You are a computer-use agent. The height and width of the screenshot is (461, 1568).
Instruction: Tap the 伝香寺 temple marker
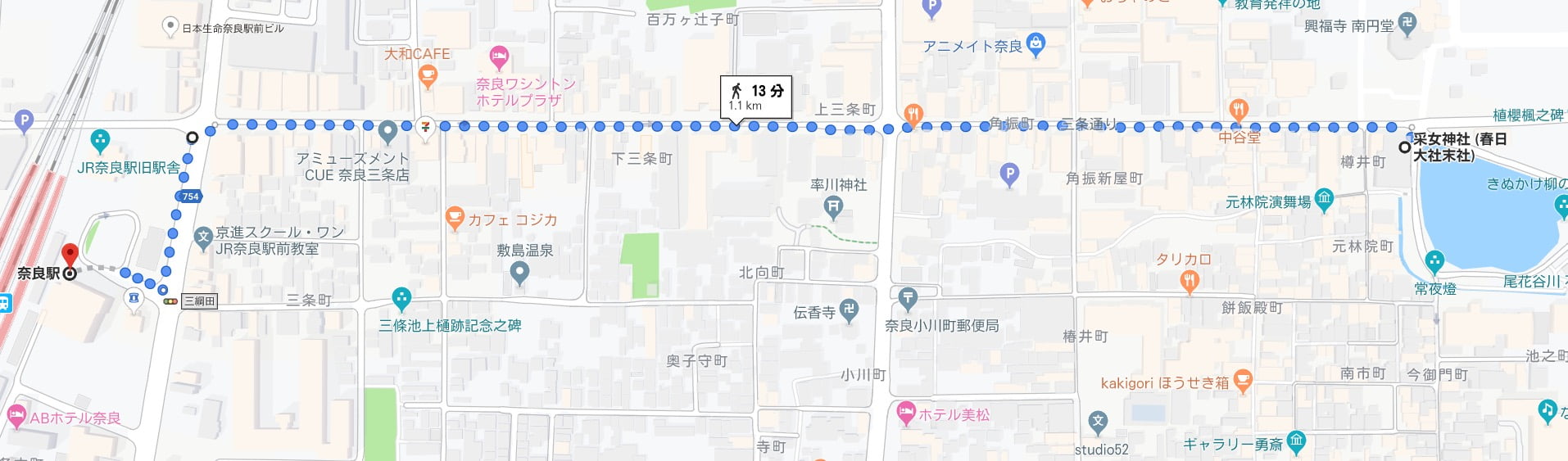pyautogui.click(x=849, y=311)
